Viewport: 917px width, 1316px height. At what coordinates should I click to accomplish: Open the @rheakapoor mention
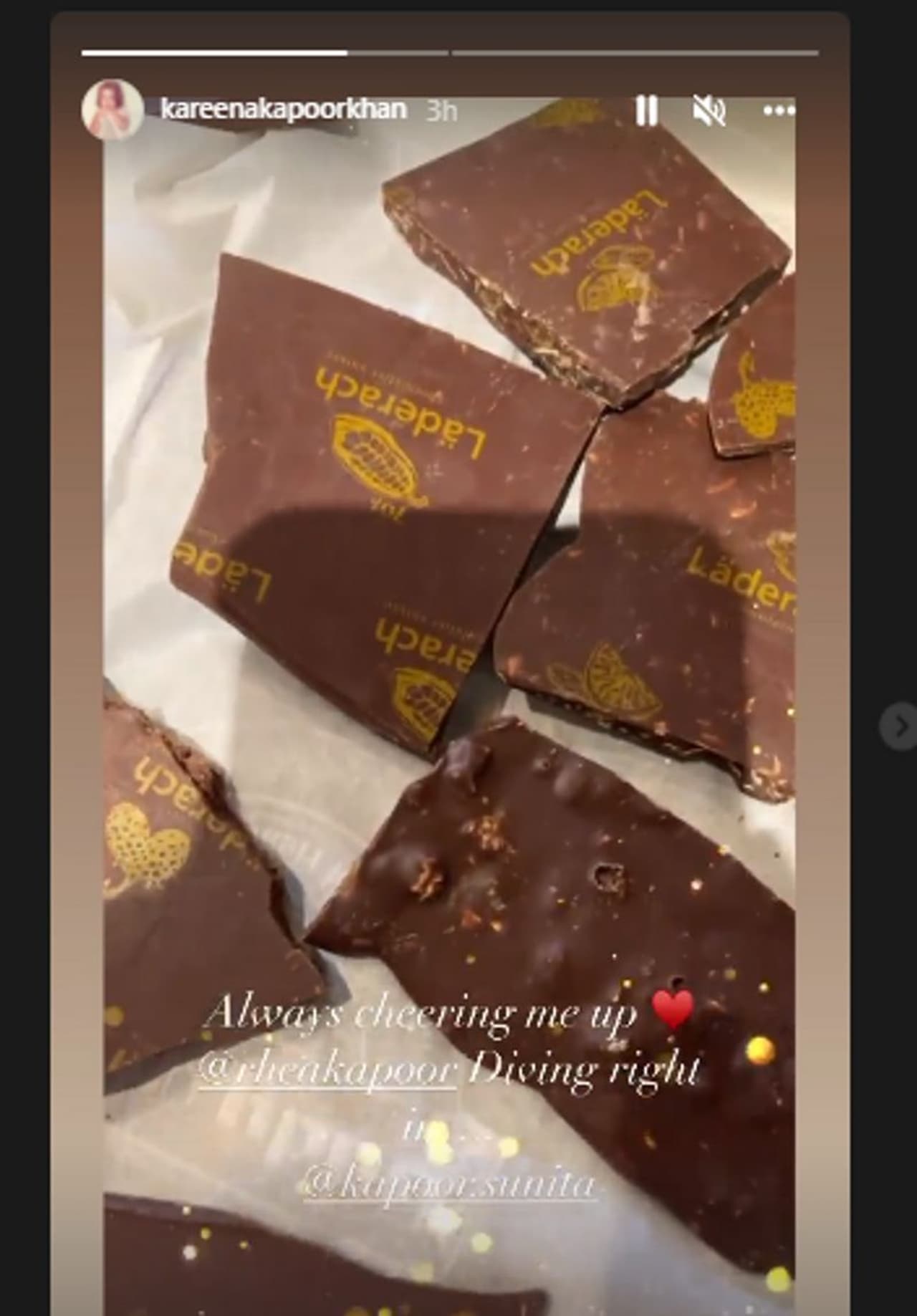pyautogui.click(x=327, y=1070)
